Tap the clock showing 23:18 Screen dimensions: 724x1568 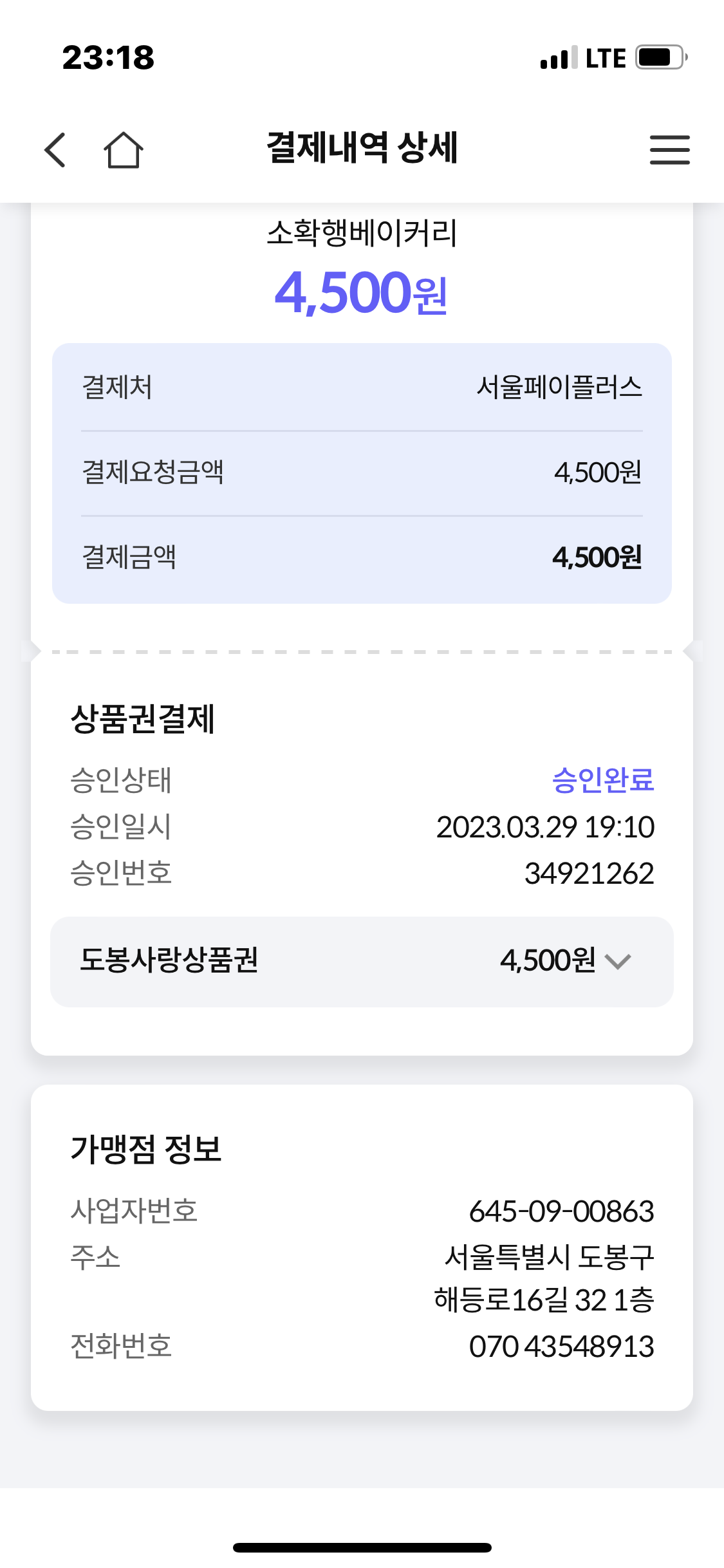tap(107, 58)
